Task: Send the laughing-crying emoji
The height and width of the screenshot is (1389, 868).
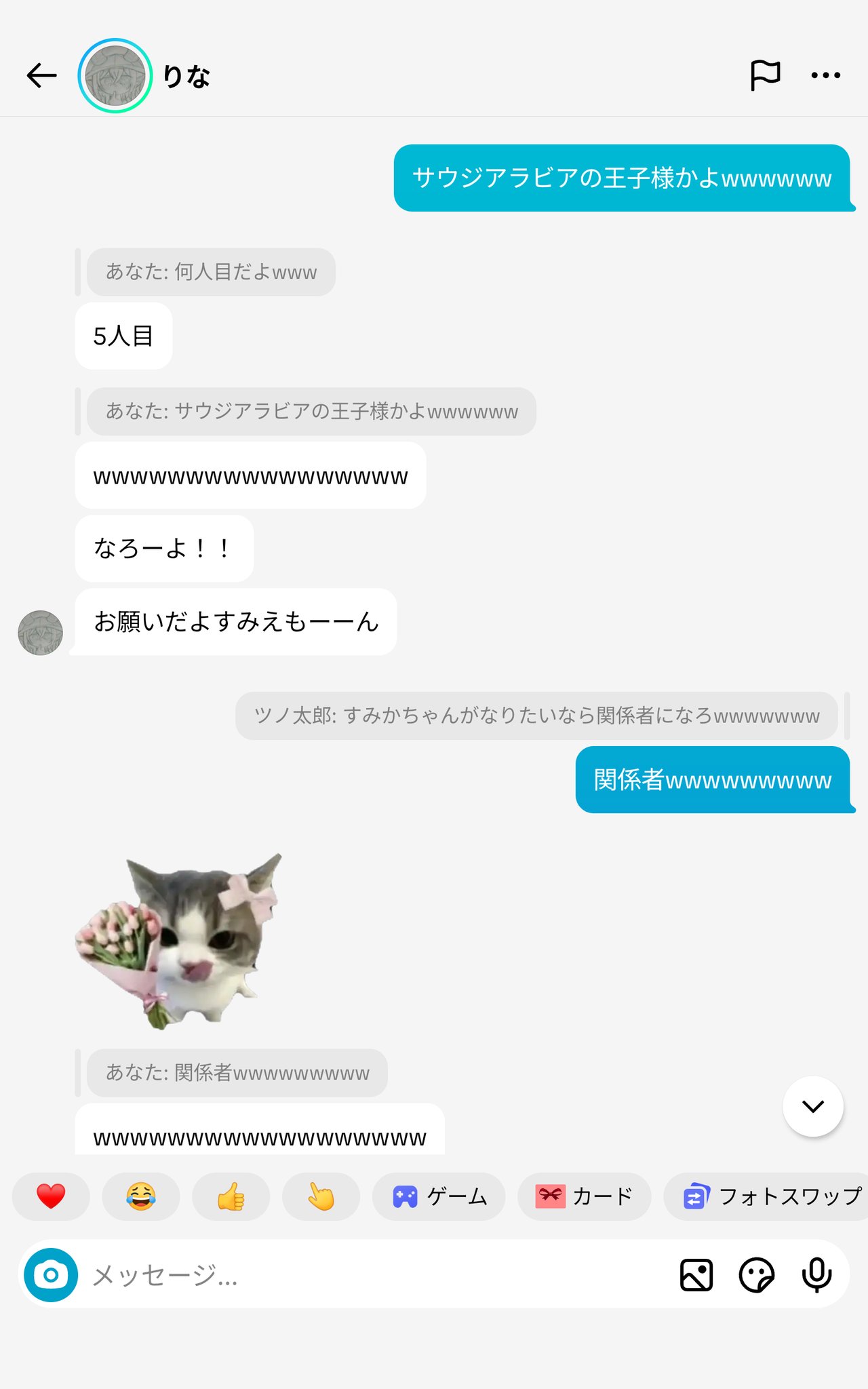Action: 141,1196
